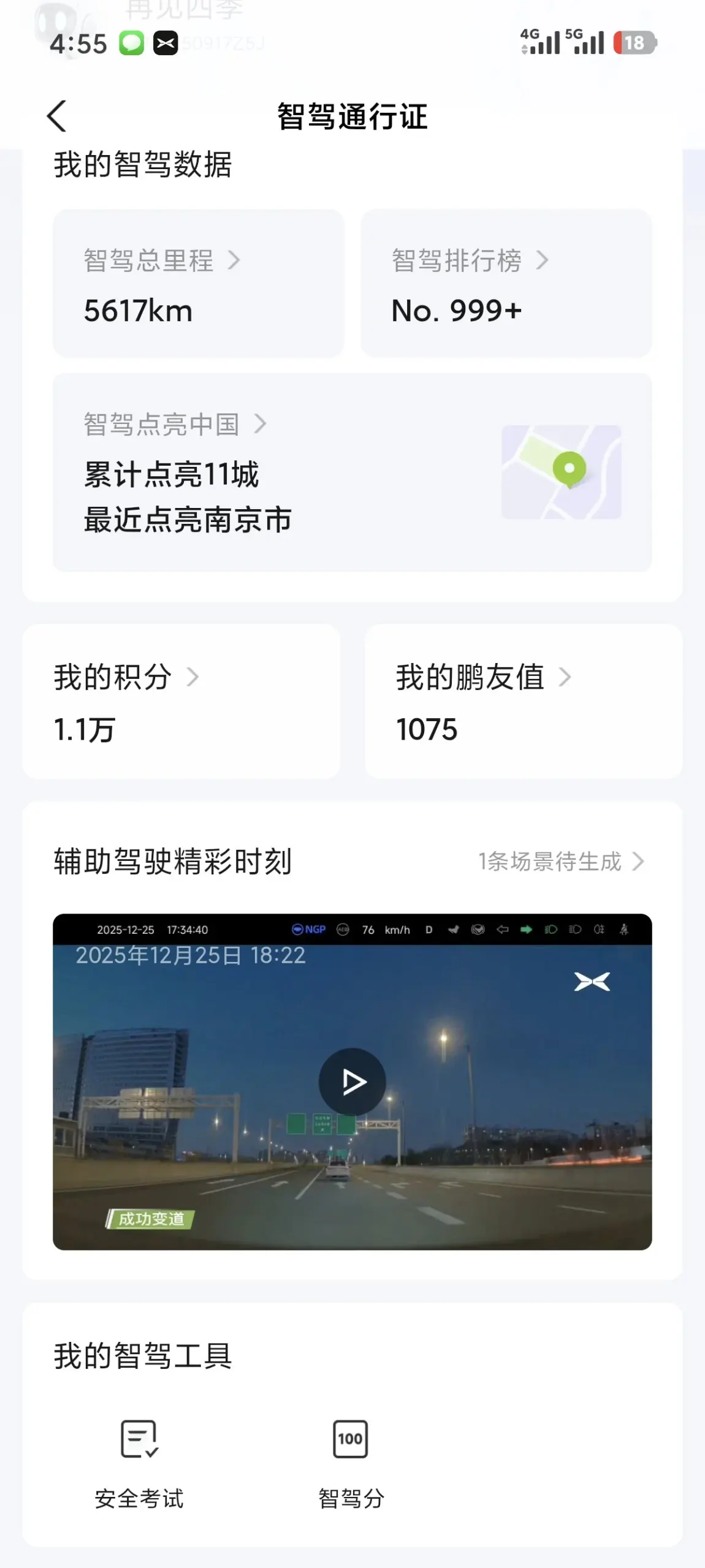Open 我的鹏友值 card

point(523,701)
